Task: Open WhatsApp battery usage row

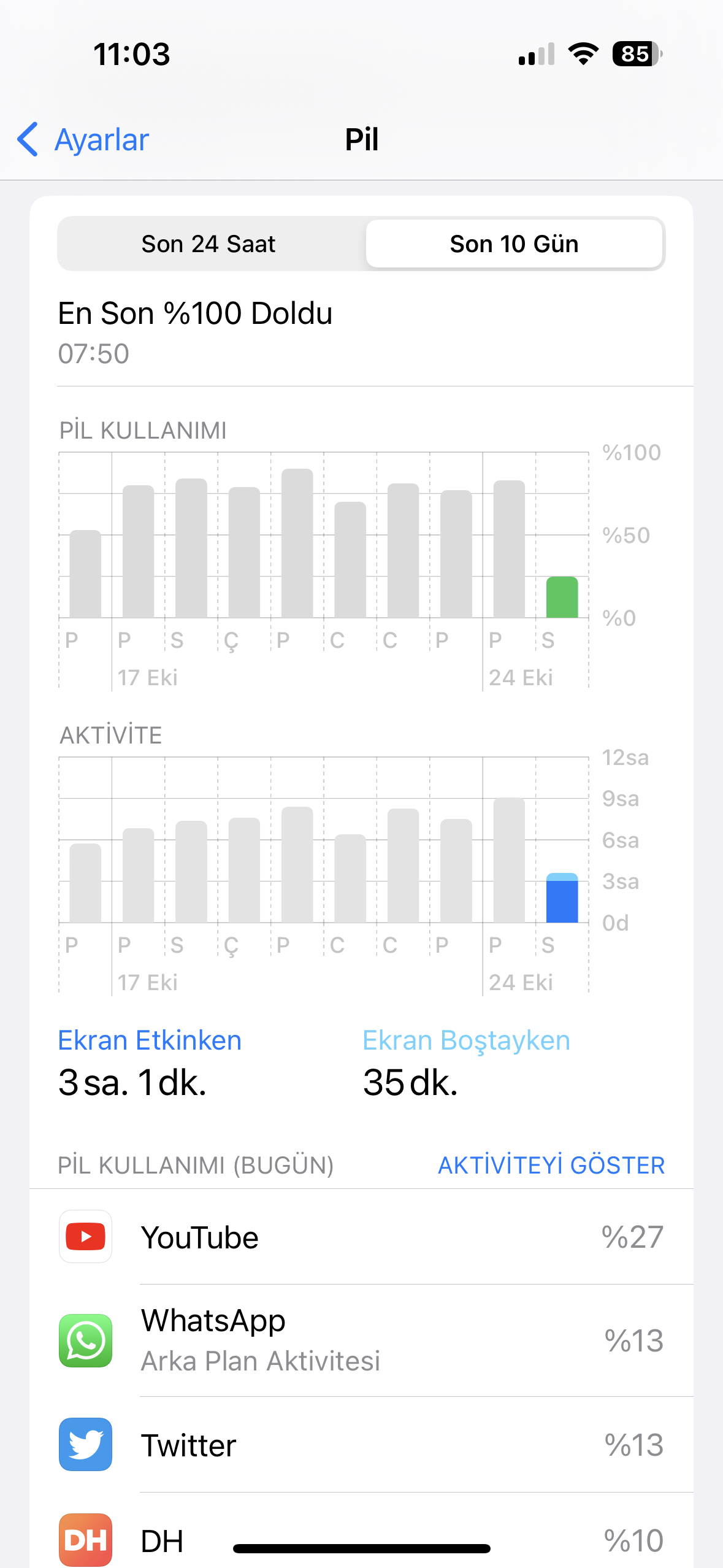Action: pos(362,1340)
